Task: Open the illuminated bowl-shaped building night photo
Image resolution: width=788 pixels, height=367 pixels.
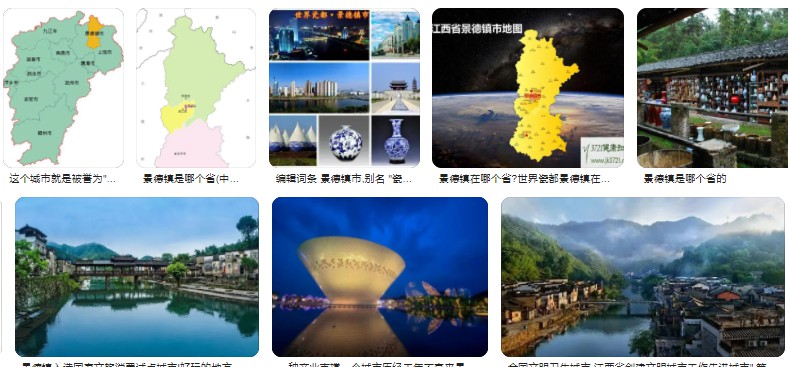Action: (380, 277)
